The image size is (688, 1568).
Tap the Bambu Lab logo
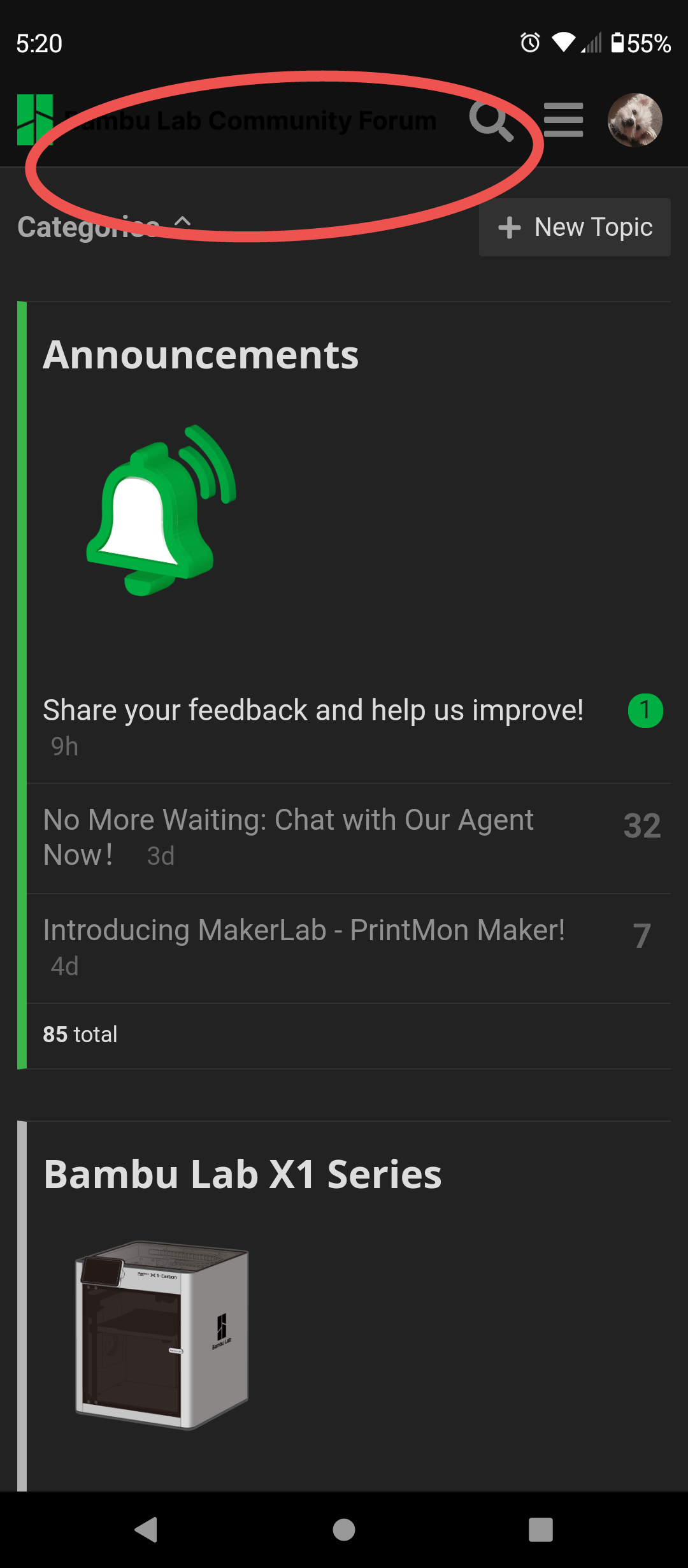pyautogui.click(x=35, y=120)
